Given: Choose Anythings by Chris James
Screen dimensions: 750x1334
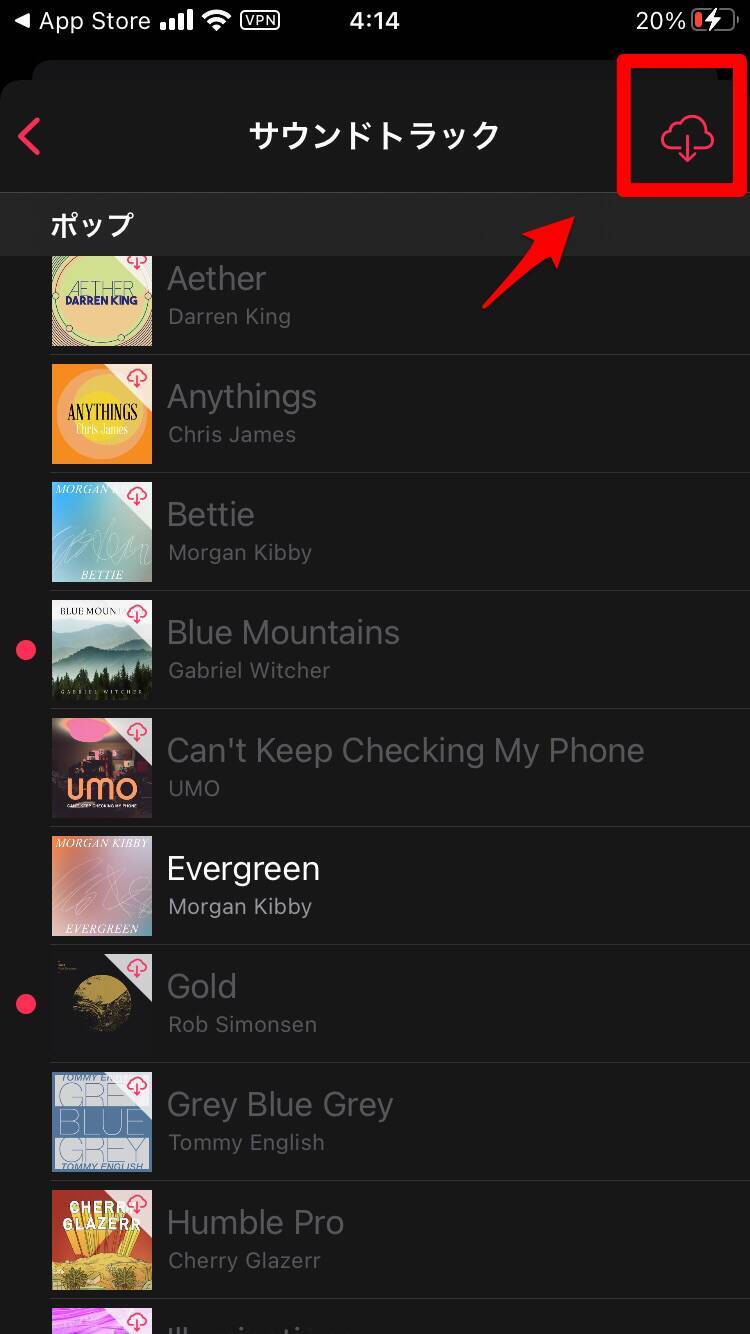Looking at the screenshot, I should (400, 414).
